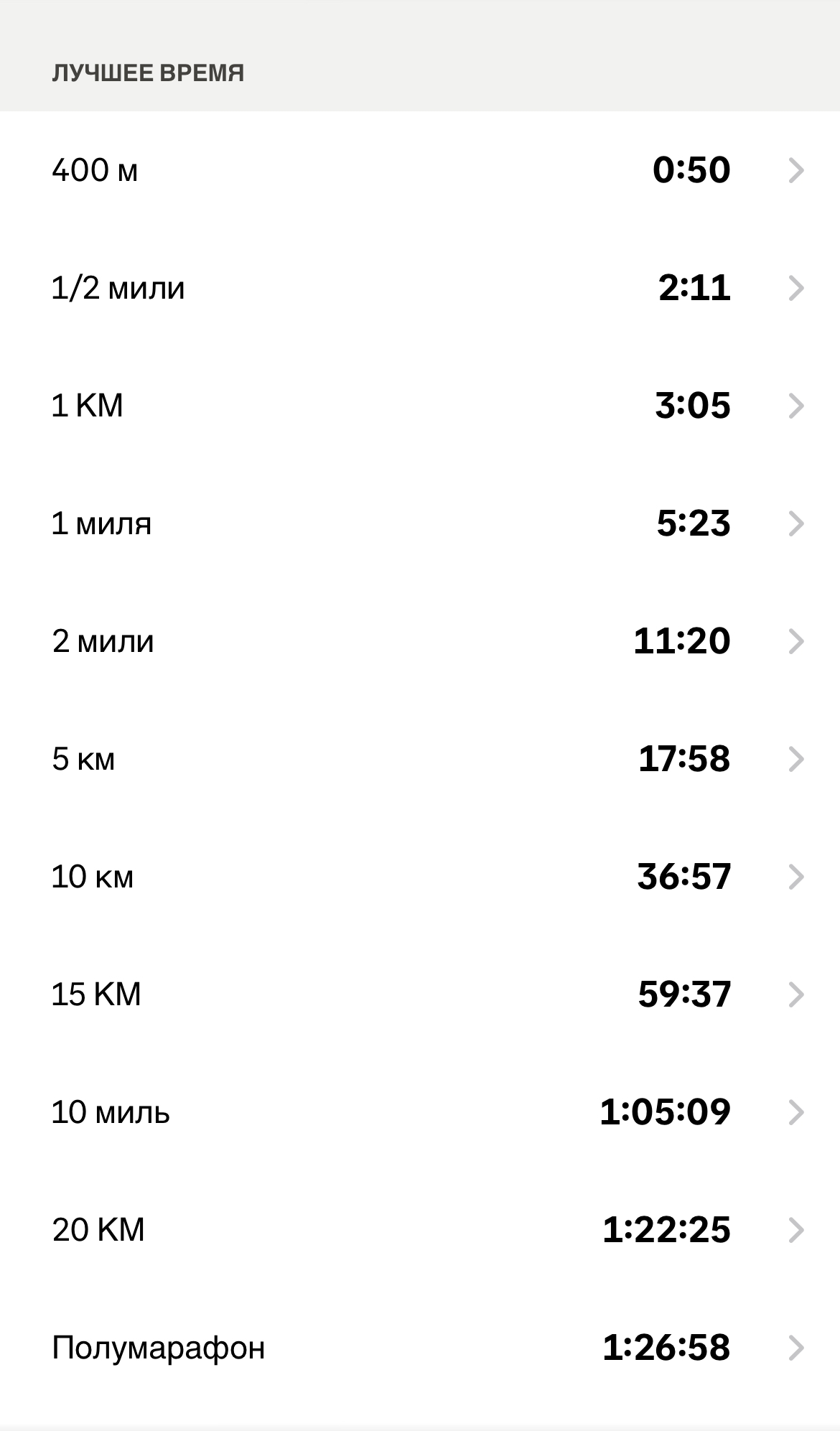The width and height of the screenshot is (840, 1431).
Task: Open the 10 км record
Action: (x=420, y=877)
